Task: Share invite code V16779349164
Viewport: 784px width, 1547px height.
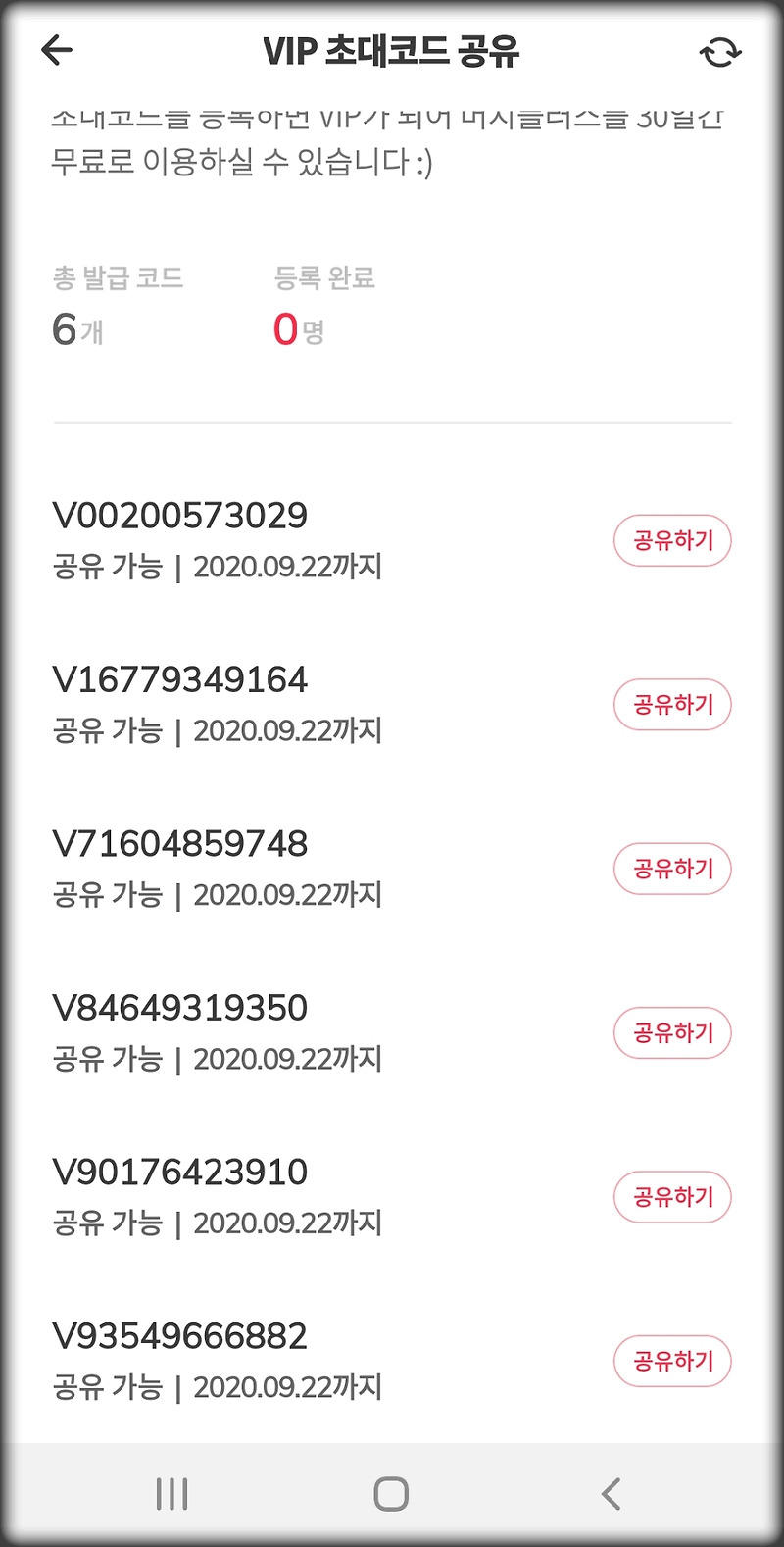Action: pyautogui.click(x=672, y=705)
